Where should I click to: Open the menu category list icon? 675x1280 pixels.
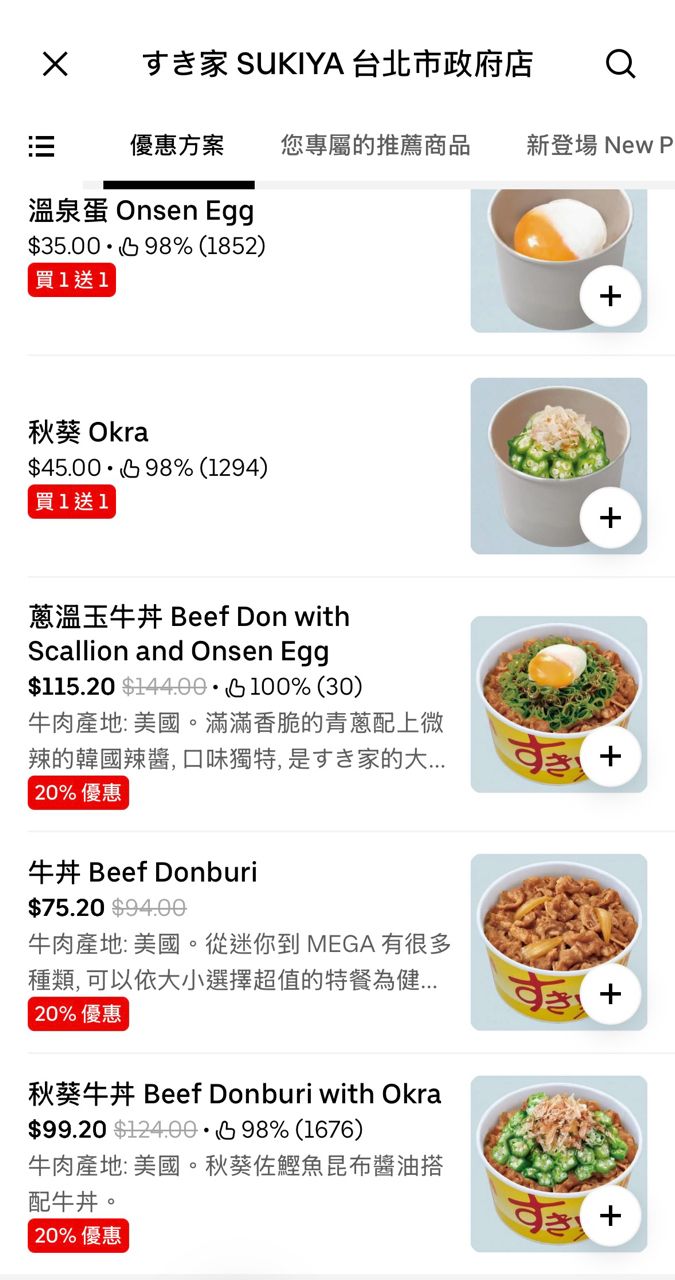pos(41,146)
